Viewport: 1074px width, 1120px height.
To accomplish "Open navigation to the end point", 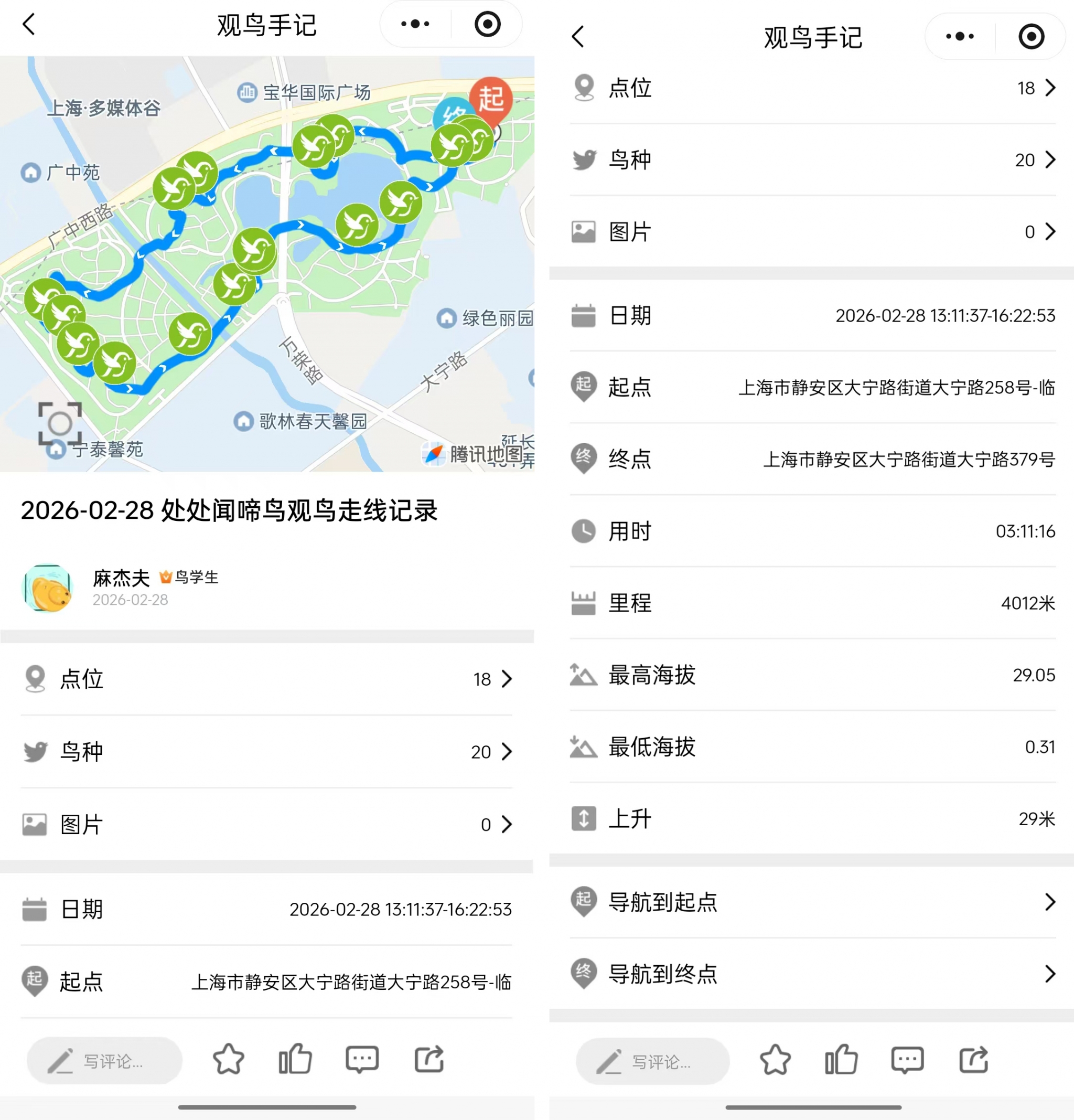I will (811, 973).
